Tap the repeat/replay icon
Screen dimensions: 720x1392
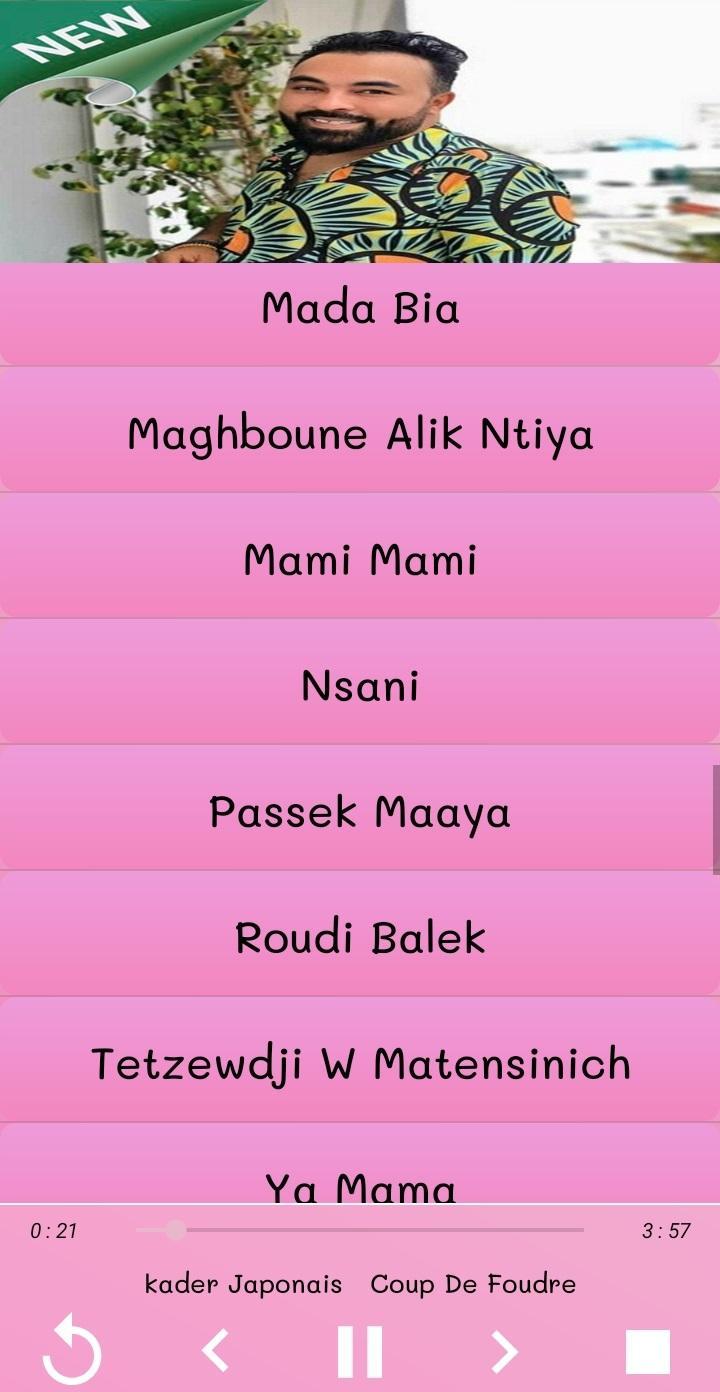point(72,1352)
